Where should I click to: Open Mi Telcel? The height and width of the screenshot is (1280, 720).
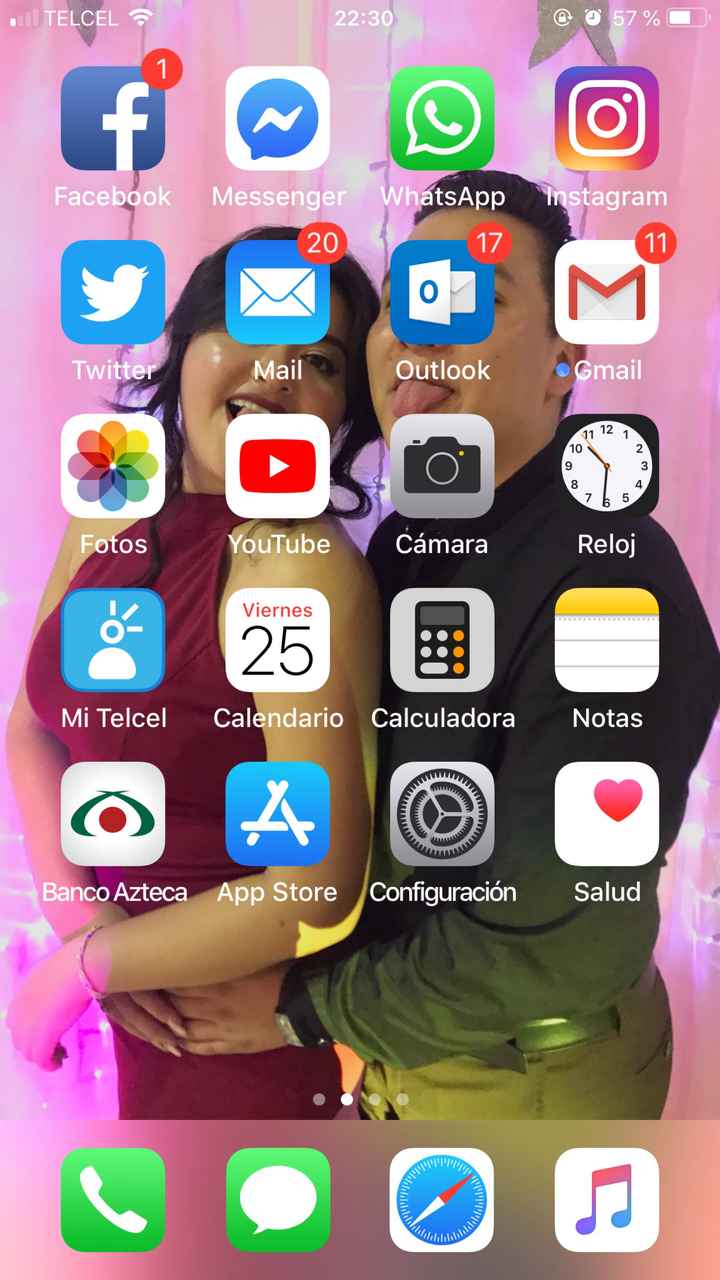(x=113, y=640)
